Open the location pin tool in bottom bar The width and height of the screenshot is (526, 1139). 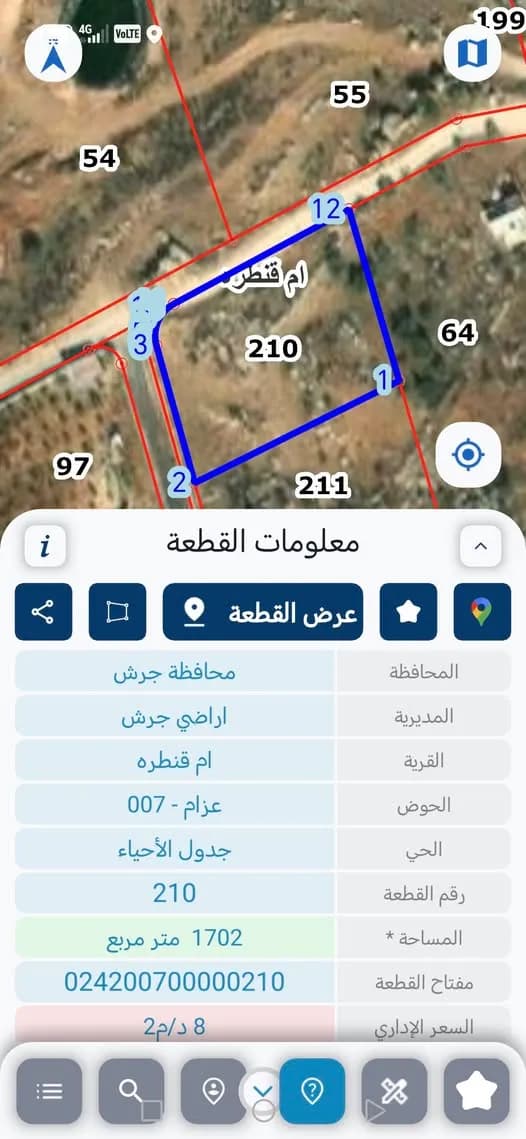pos(214,1091)
